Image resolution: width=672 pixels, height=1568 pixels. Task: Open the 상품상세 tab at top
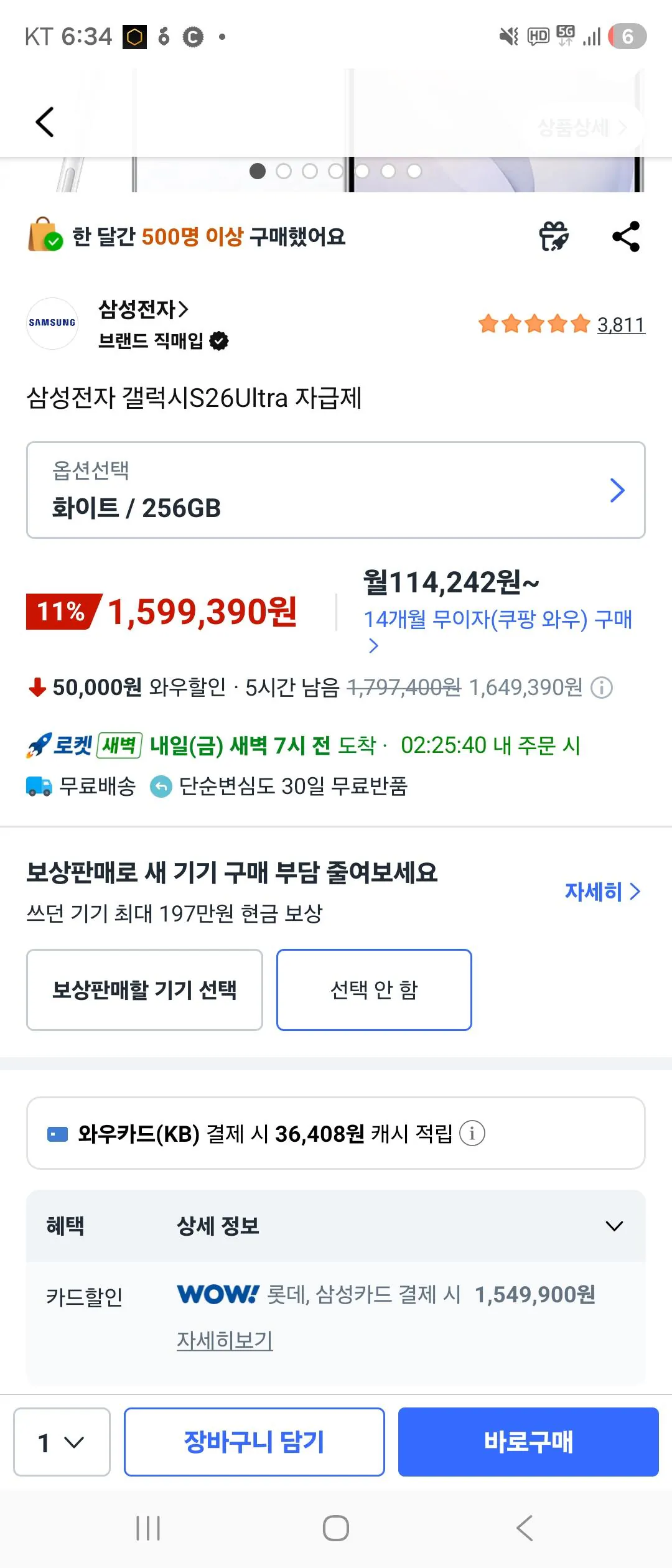(579, 129)
